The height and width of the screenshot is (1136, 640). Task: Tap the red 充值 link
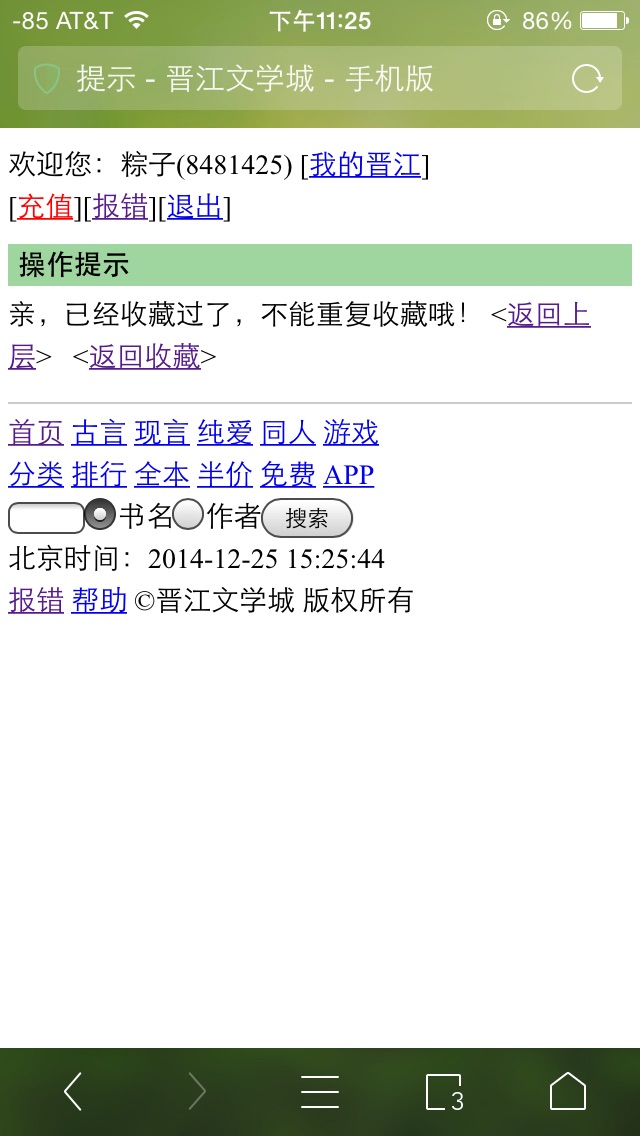tap(45, 208)
